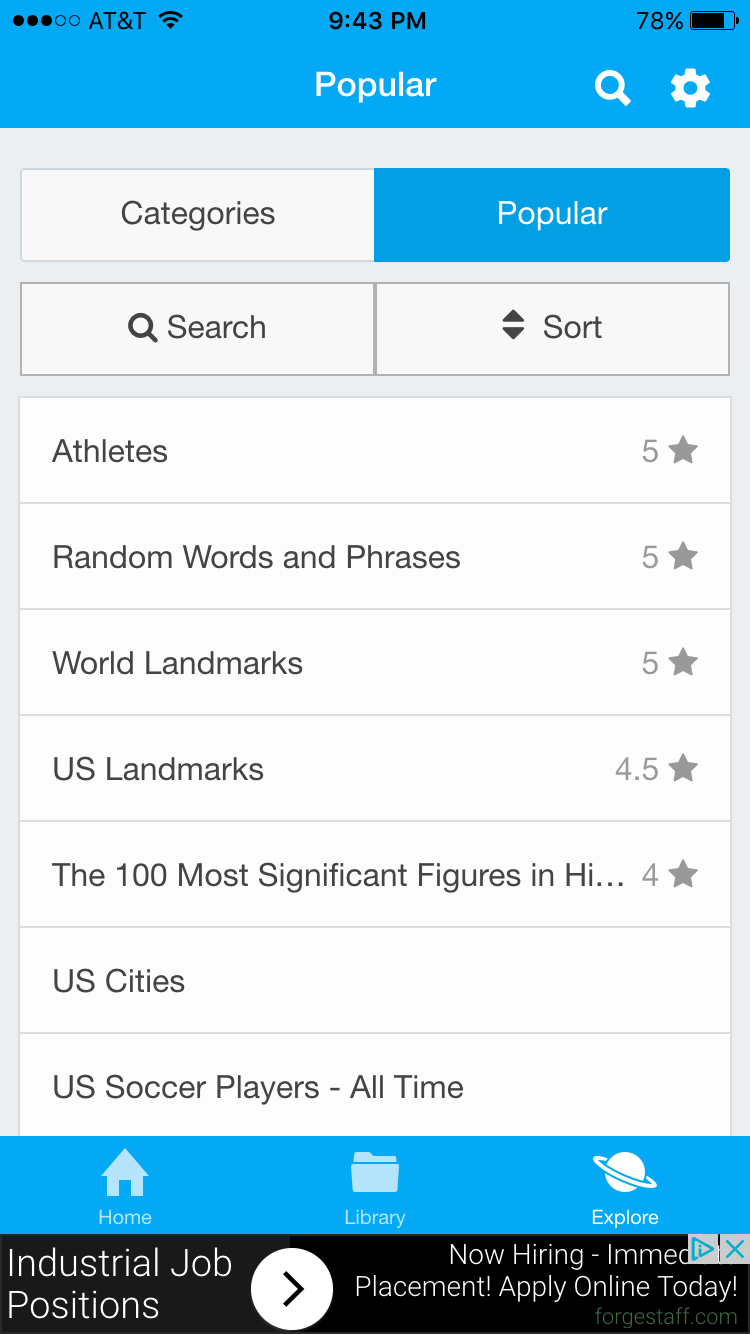Viewport: 750px width, 1334px height.
Task: Tap the Search button below the tabs
Action: coord(198,328)
